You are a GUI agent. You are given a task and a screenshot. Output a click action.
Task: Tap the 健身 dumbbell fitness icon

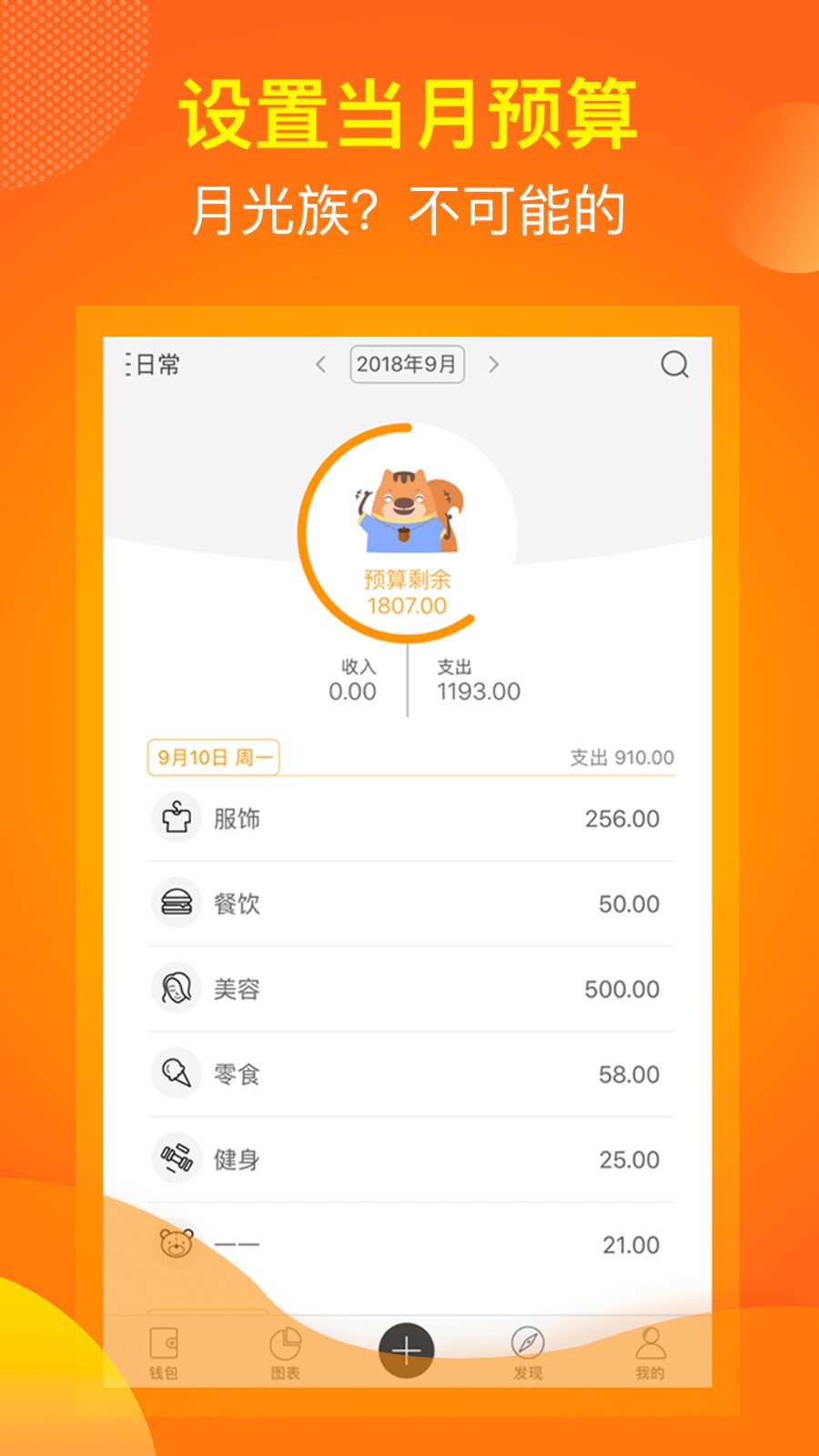pyautogui.click(x=177, y=1158)
